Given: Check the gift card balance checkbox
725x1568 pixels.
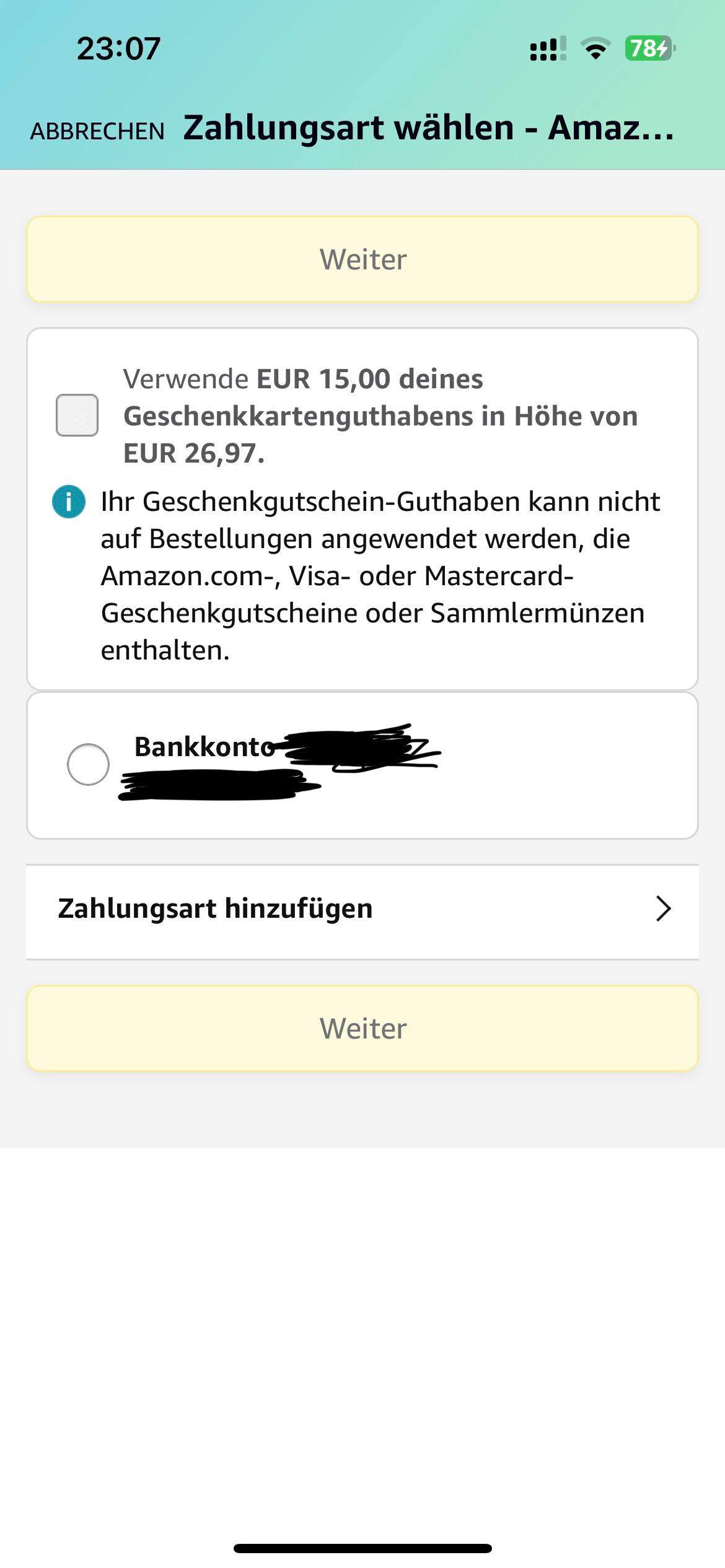Looking at the screenshot, I should pyautogui.click(x=77, y=415).
